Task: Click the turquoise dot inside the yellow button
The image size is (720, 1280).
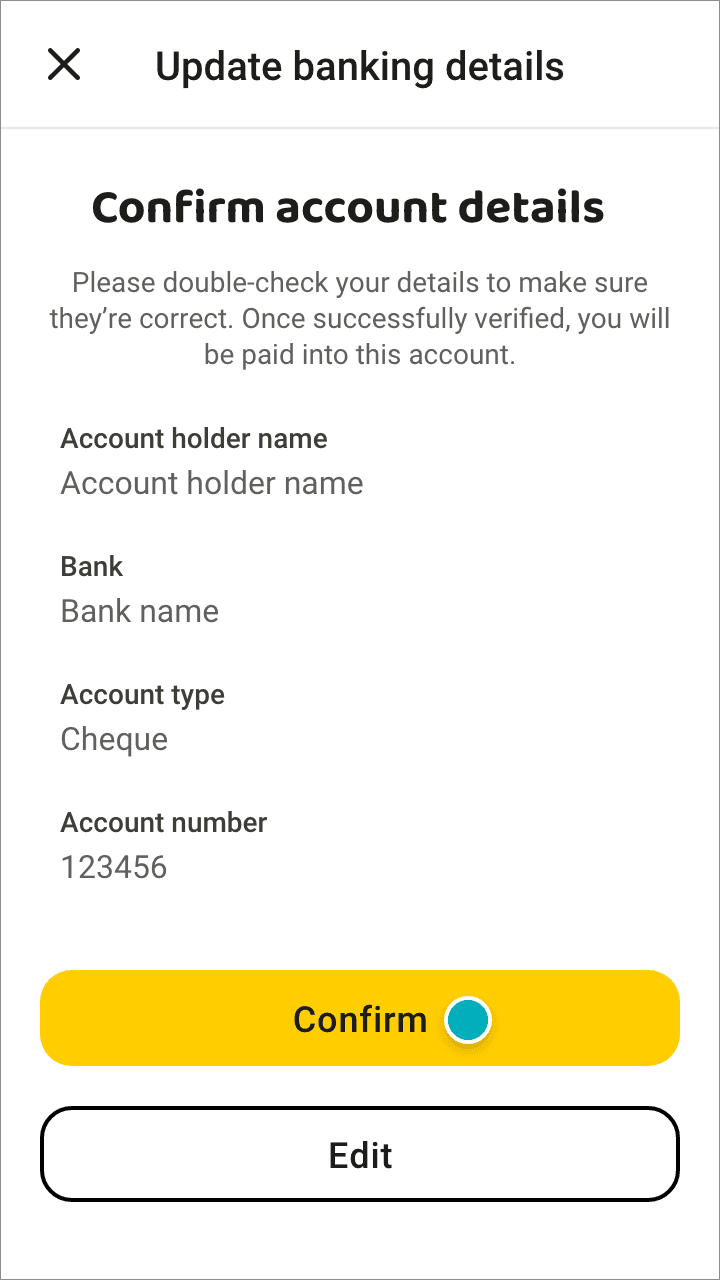Action: coord(467,1019)
